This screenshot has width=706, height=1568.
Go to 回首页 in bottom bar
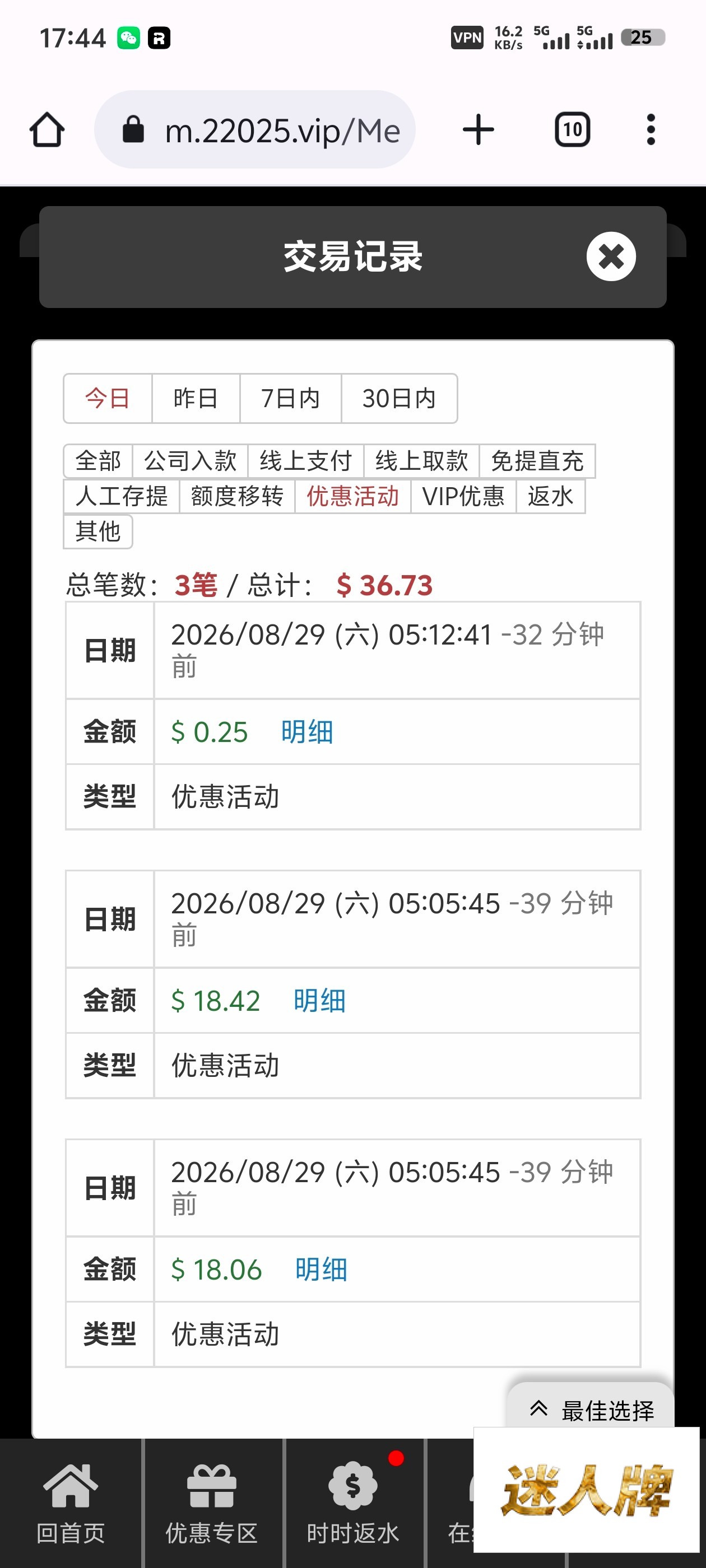(71, 1504)
